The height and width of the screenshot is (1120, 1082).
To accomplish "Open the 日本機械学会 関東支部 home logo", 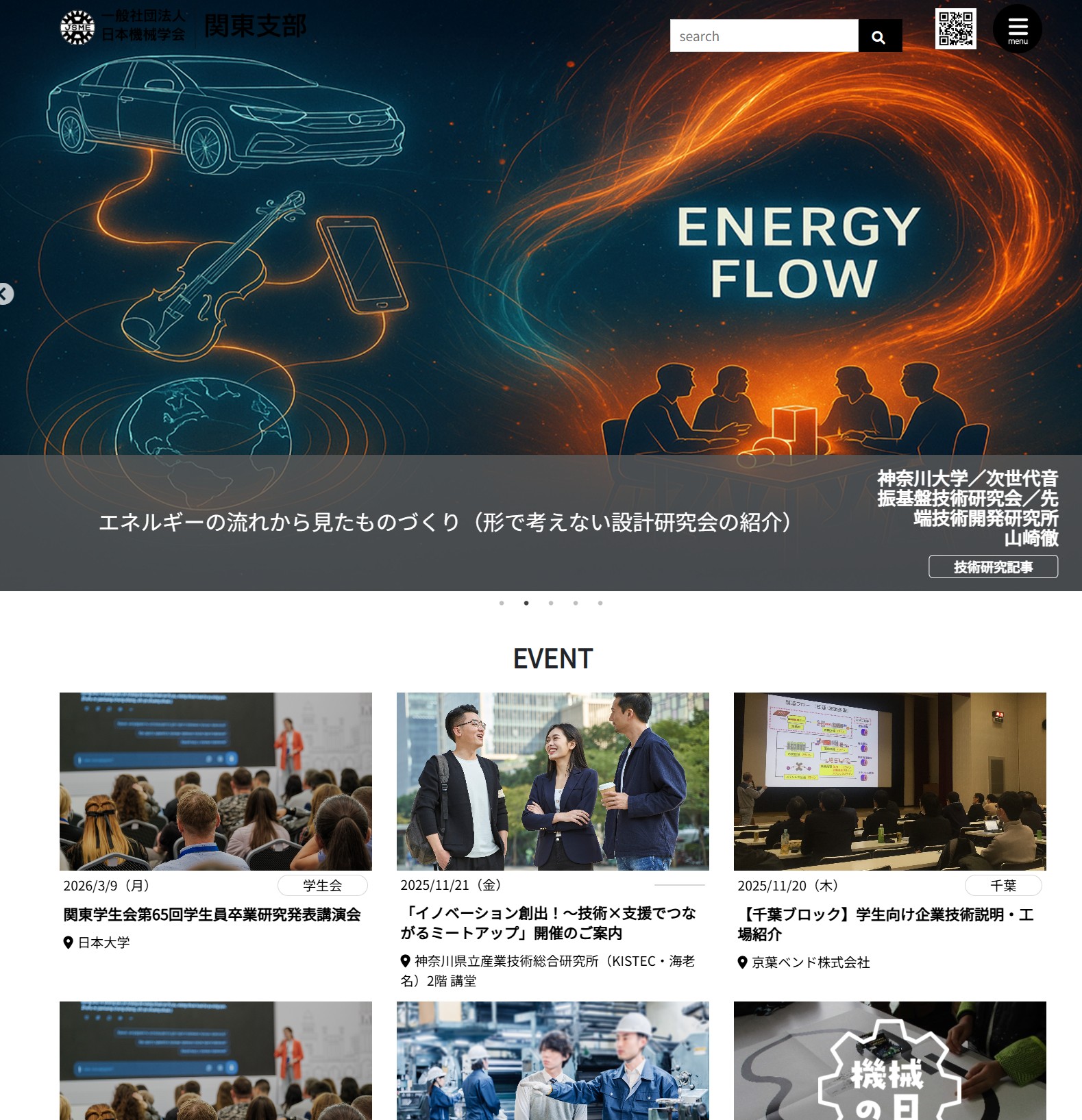I will [184, 27].
